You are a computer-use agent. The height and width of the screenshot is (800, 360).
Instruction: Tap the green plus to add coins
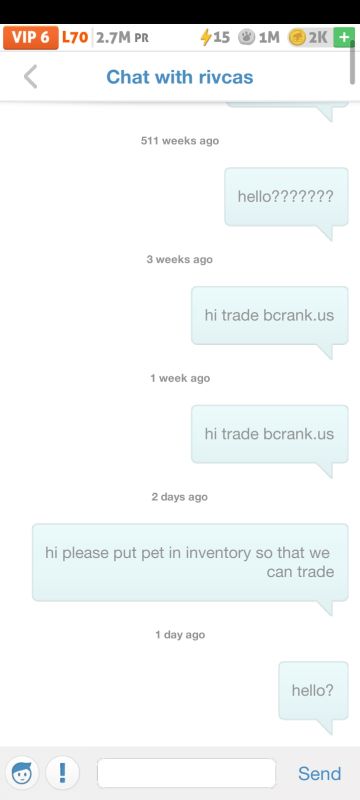click(x=343, y=38)
